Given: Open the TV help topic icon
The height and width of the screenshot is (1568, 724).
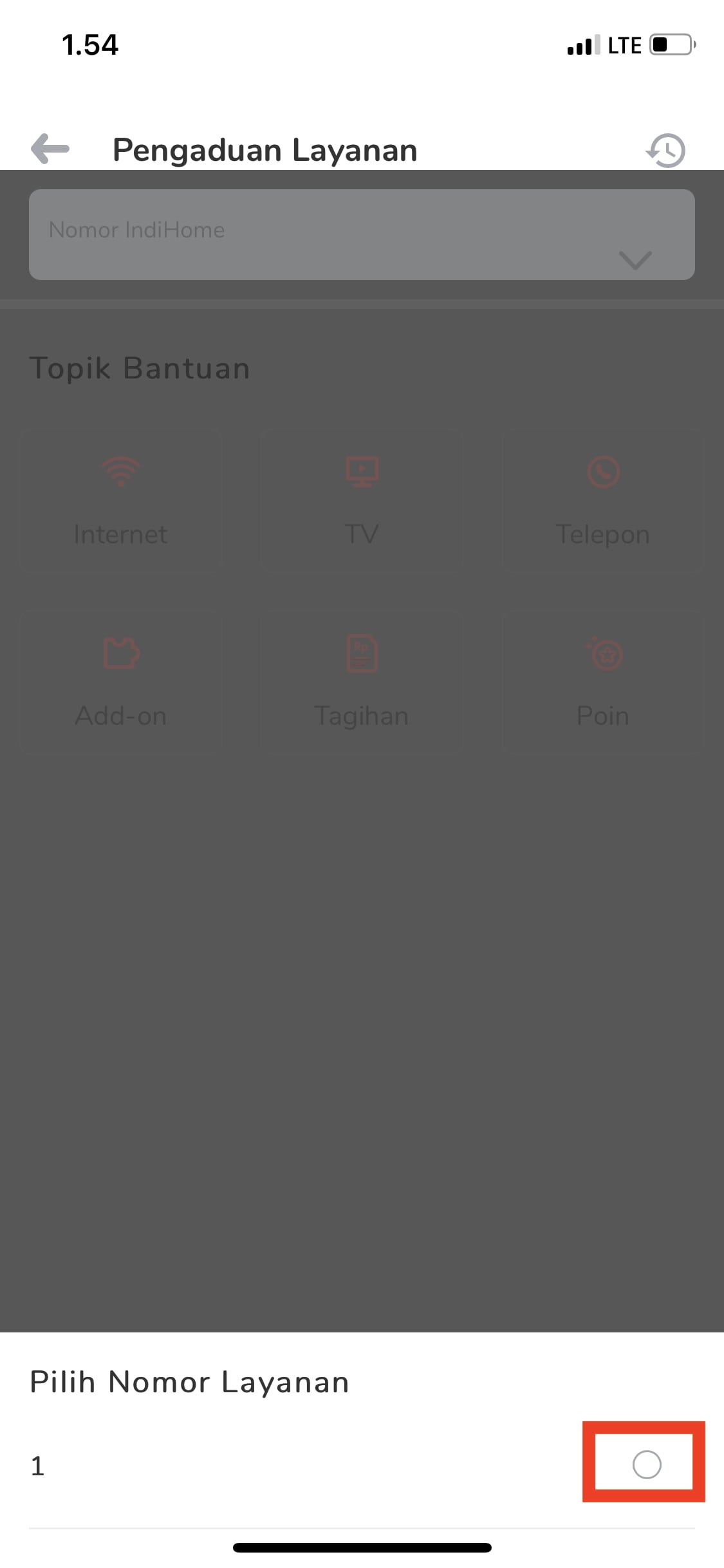Looking at the screenshot, I should click(361, 472).
